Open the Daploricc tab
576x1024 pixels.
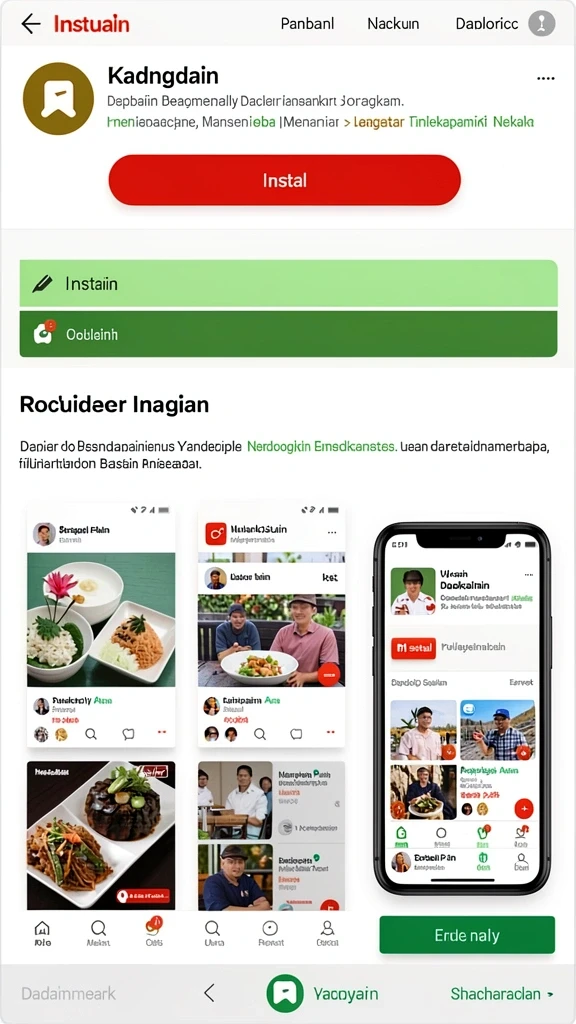[x=487, y=24]
